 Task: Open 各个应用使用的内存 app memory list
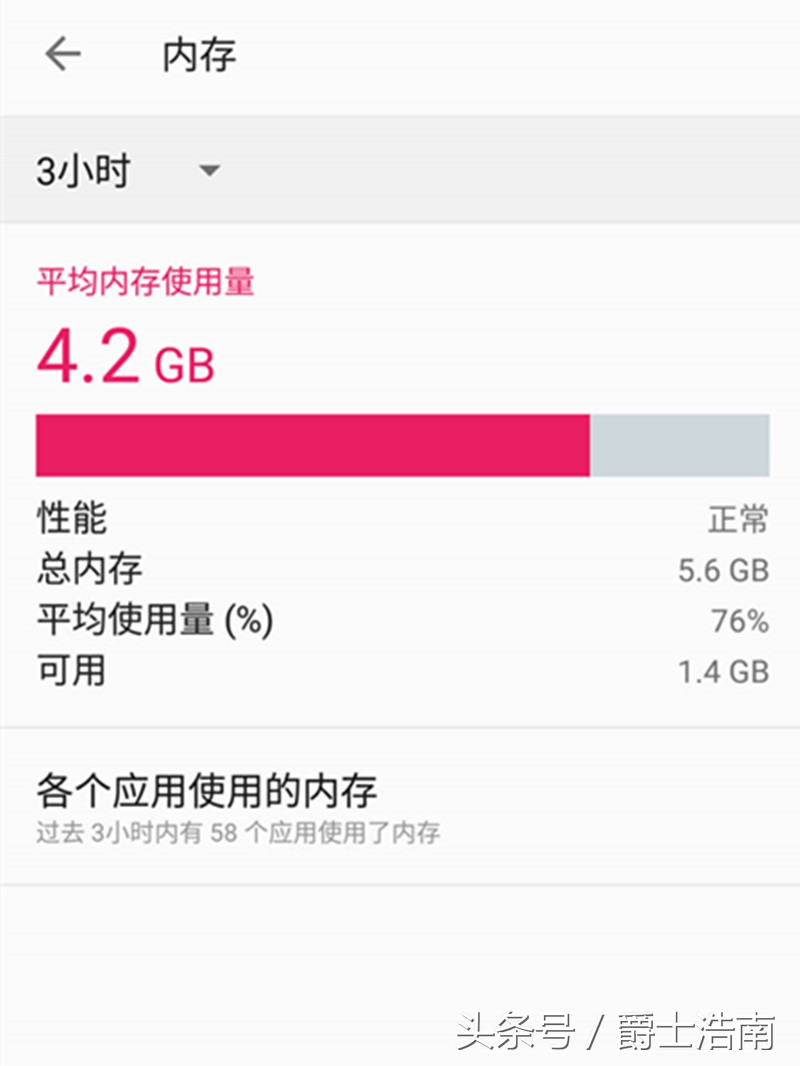coord(208,790)
